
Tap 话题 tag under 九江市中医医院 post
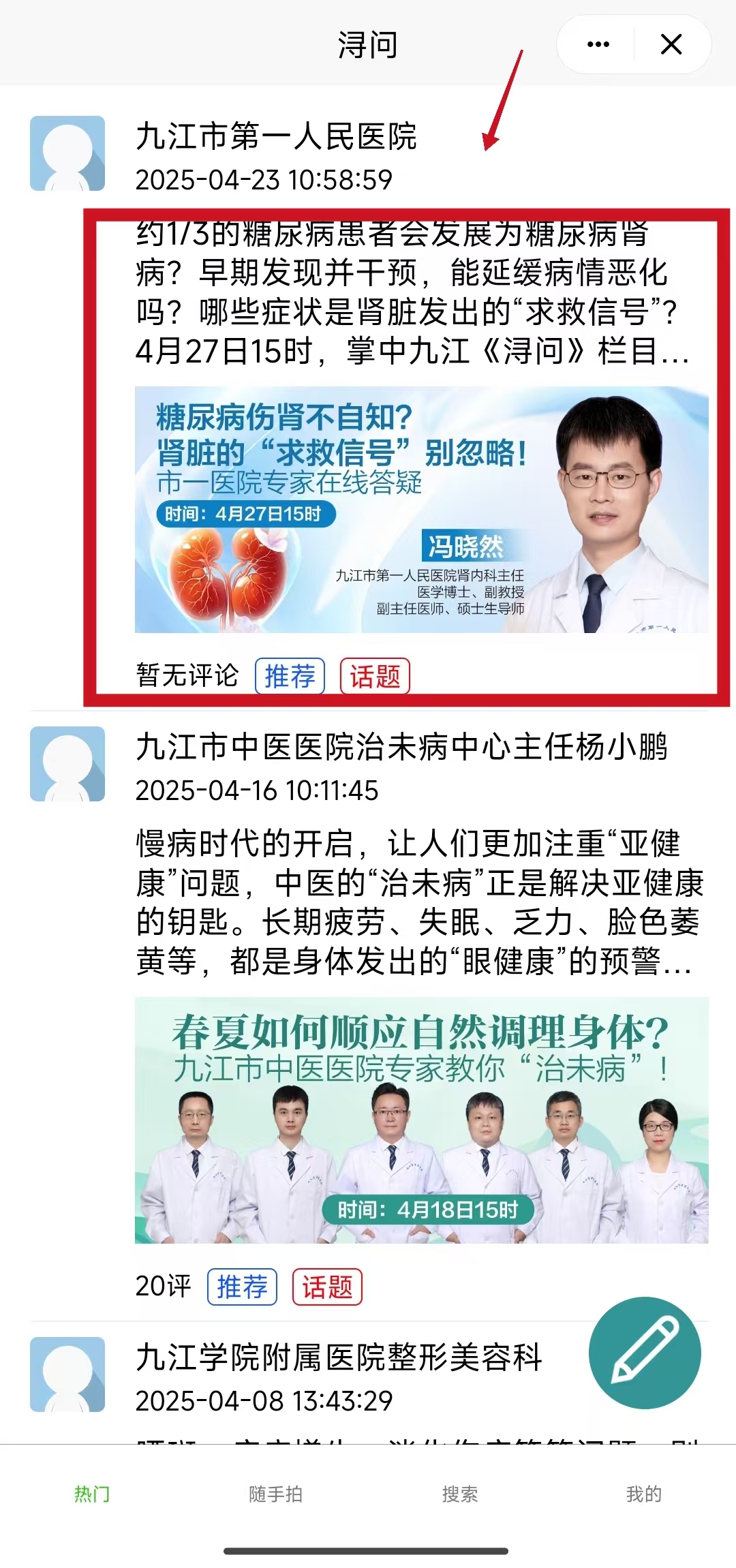(327, 1287)
